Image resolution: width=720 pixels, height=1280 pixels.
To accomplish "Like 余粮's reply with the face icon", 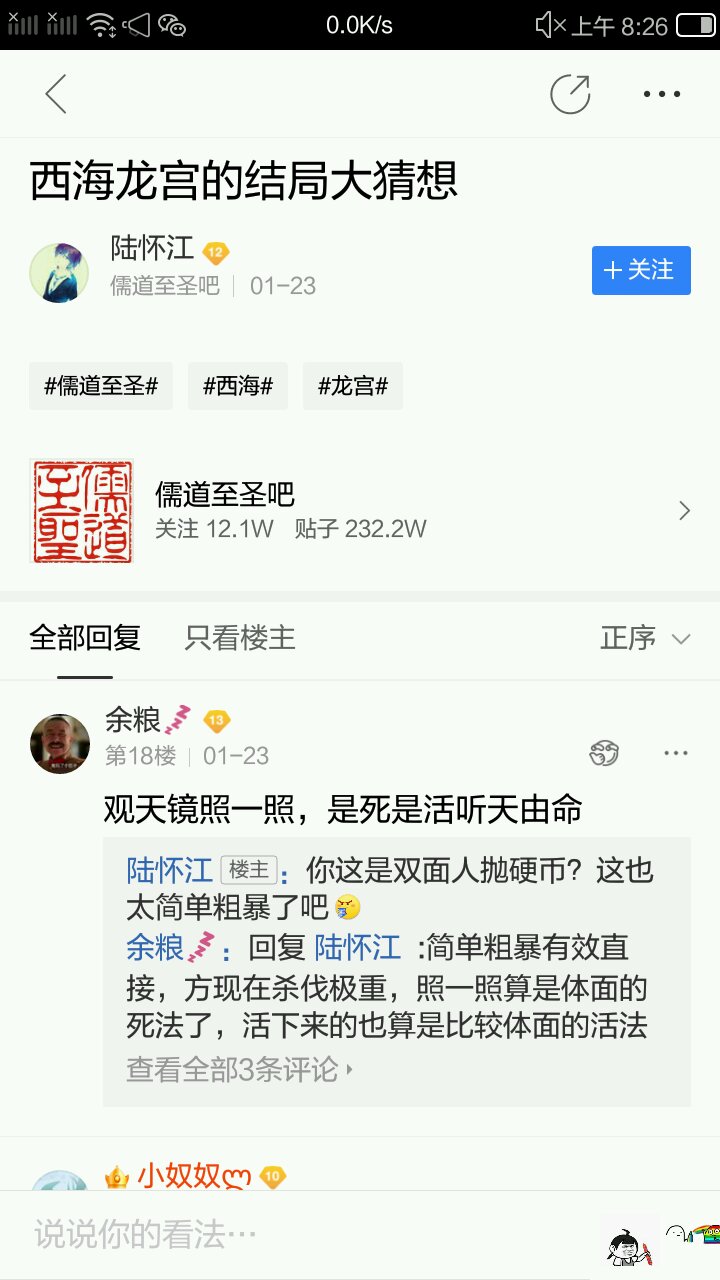I will [x=605, y=753].
